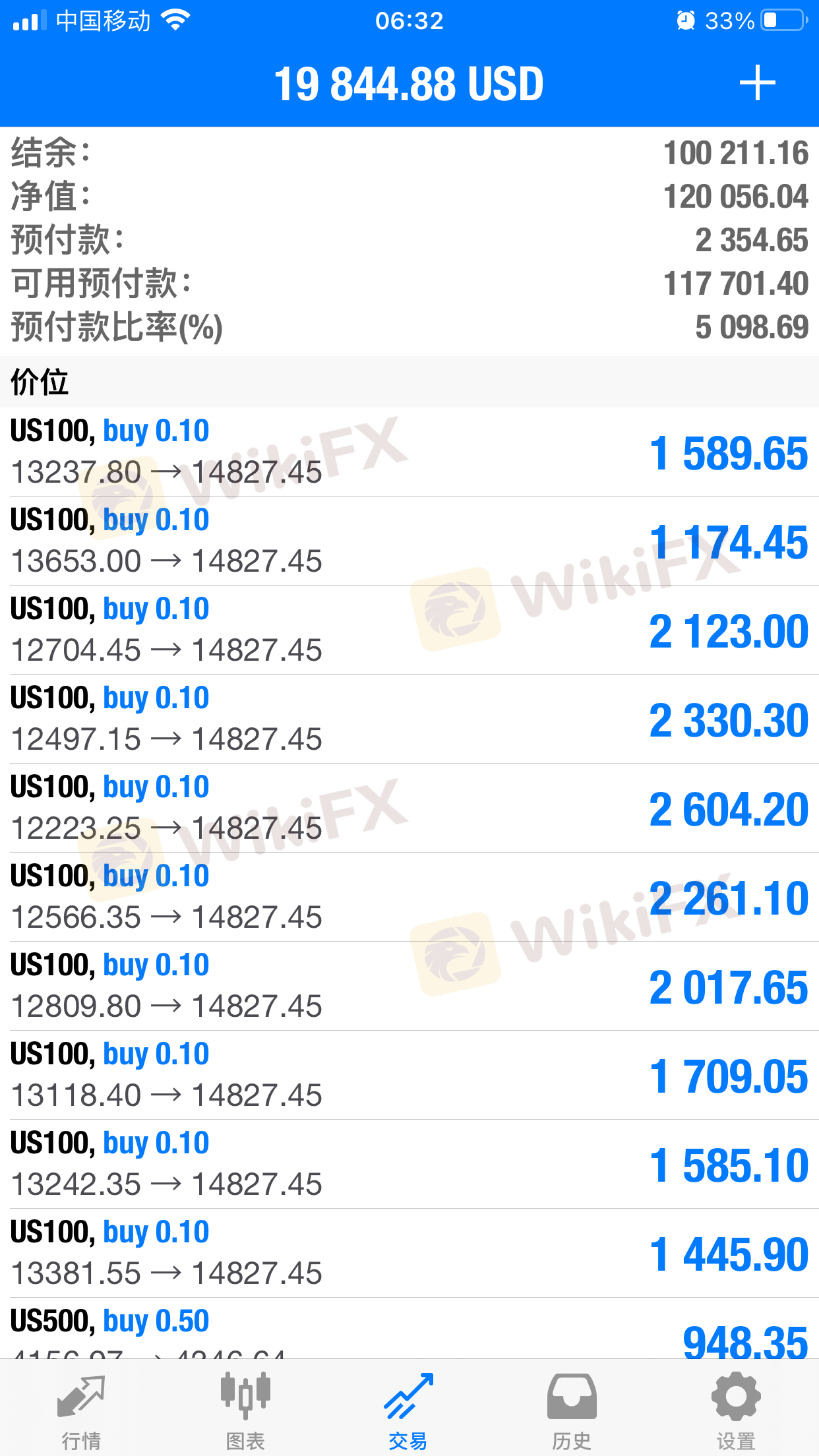The width and height of the screenshot is (819, 1456).
Task: Open the US500 buy 0.50 position
Action: tap(409, 1329)
